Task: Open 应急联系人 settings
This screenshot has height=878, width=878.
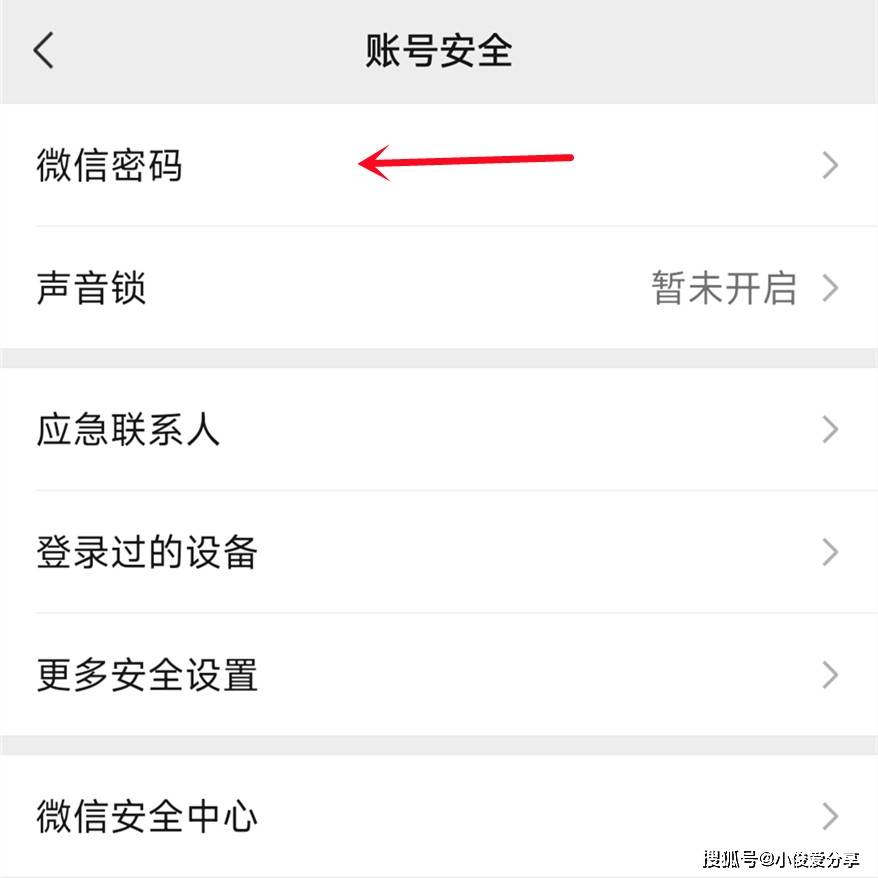Action: click(x=128, y=430)
